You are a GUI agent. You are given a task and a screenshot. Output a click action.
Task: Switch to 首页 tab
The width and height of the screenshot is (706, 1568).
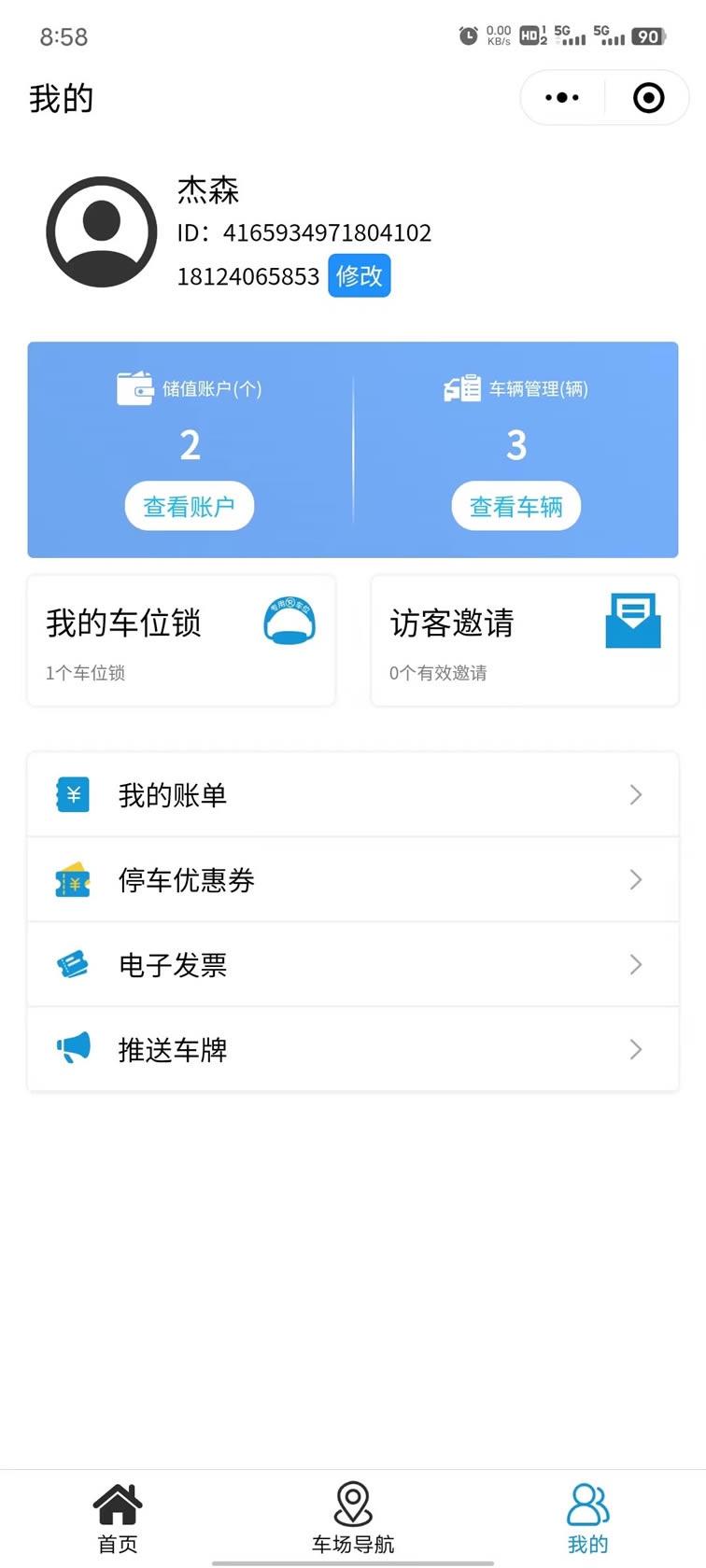pyautogui.click(x=118, y=1518)
